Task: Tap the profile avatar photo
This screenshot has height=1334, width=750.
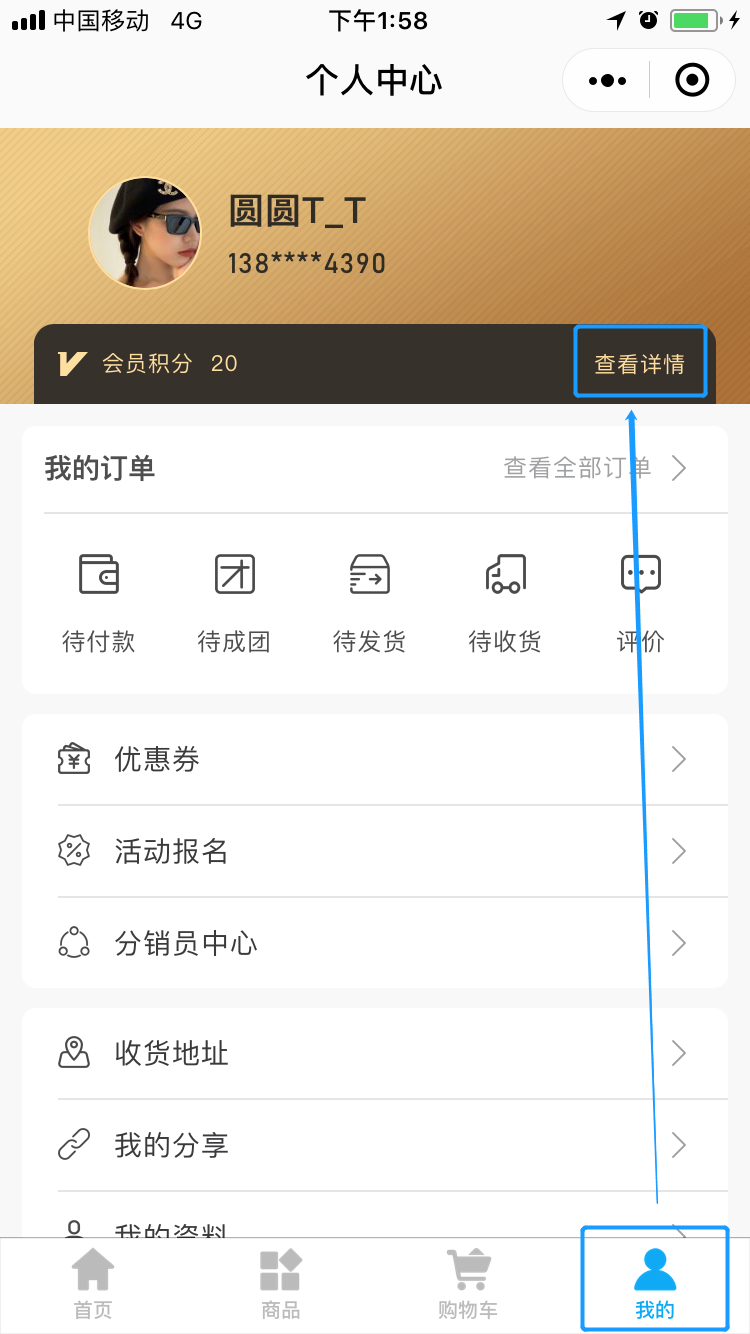Action: (x=145, y=234)
